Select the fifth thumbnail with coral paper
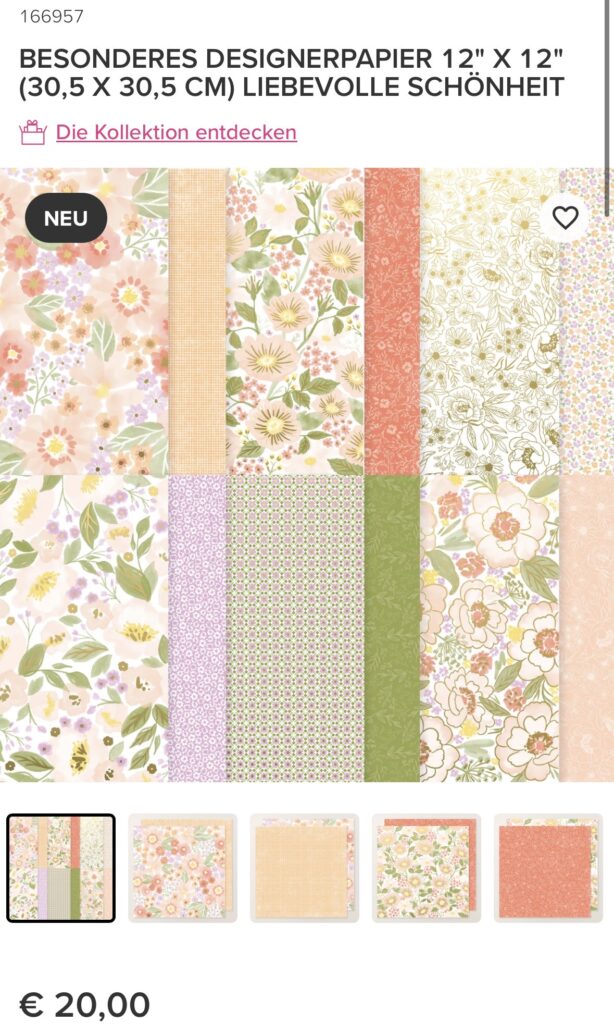The width and height of the screenshot is (614, 1024). (x=549, y=868)
